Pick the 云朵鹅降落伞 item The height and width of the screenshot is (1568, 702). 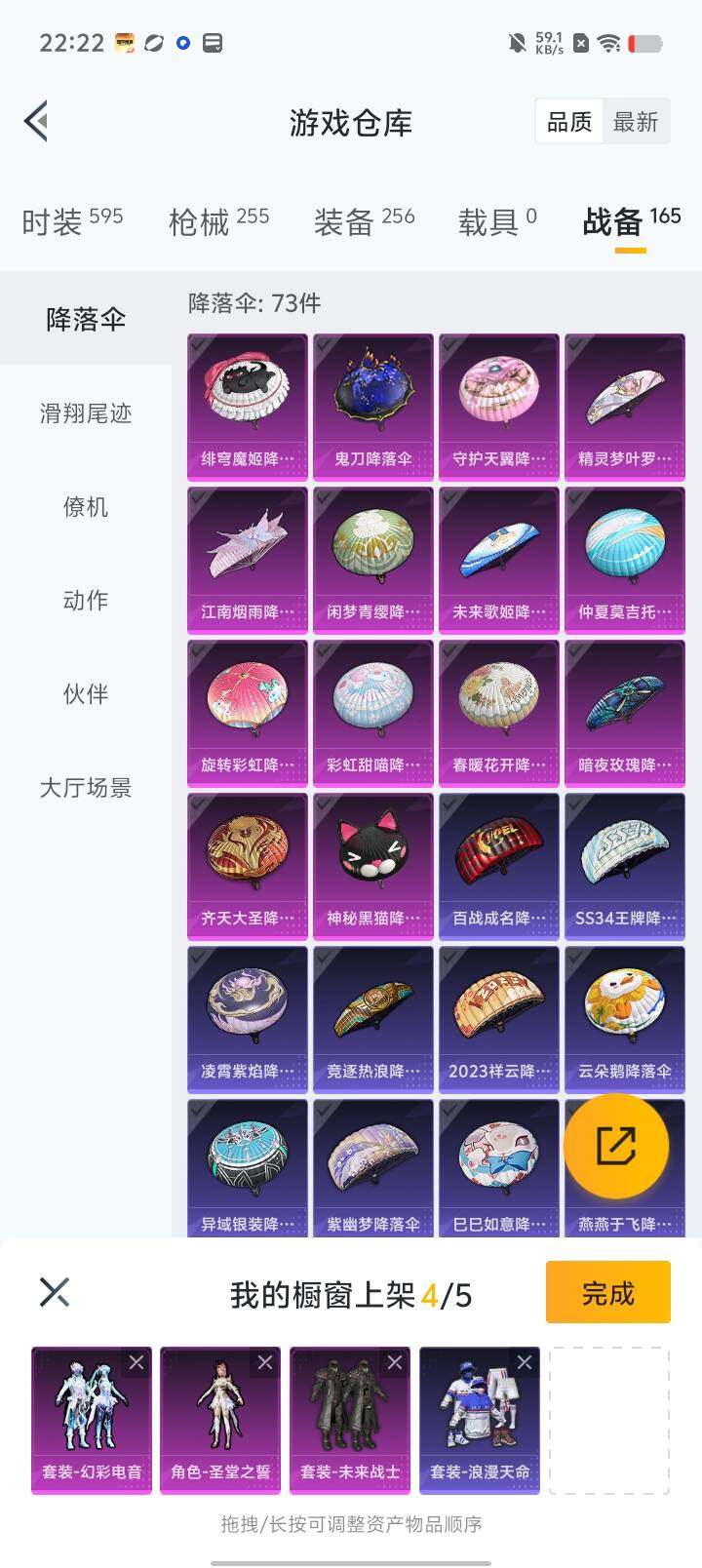click(624, 1019)
